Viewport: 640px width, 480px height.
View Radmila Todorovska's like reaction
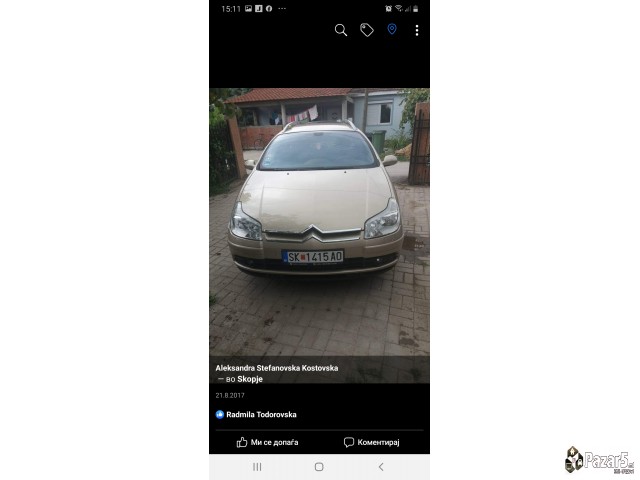pyautogui.click(x=256, y=414)
